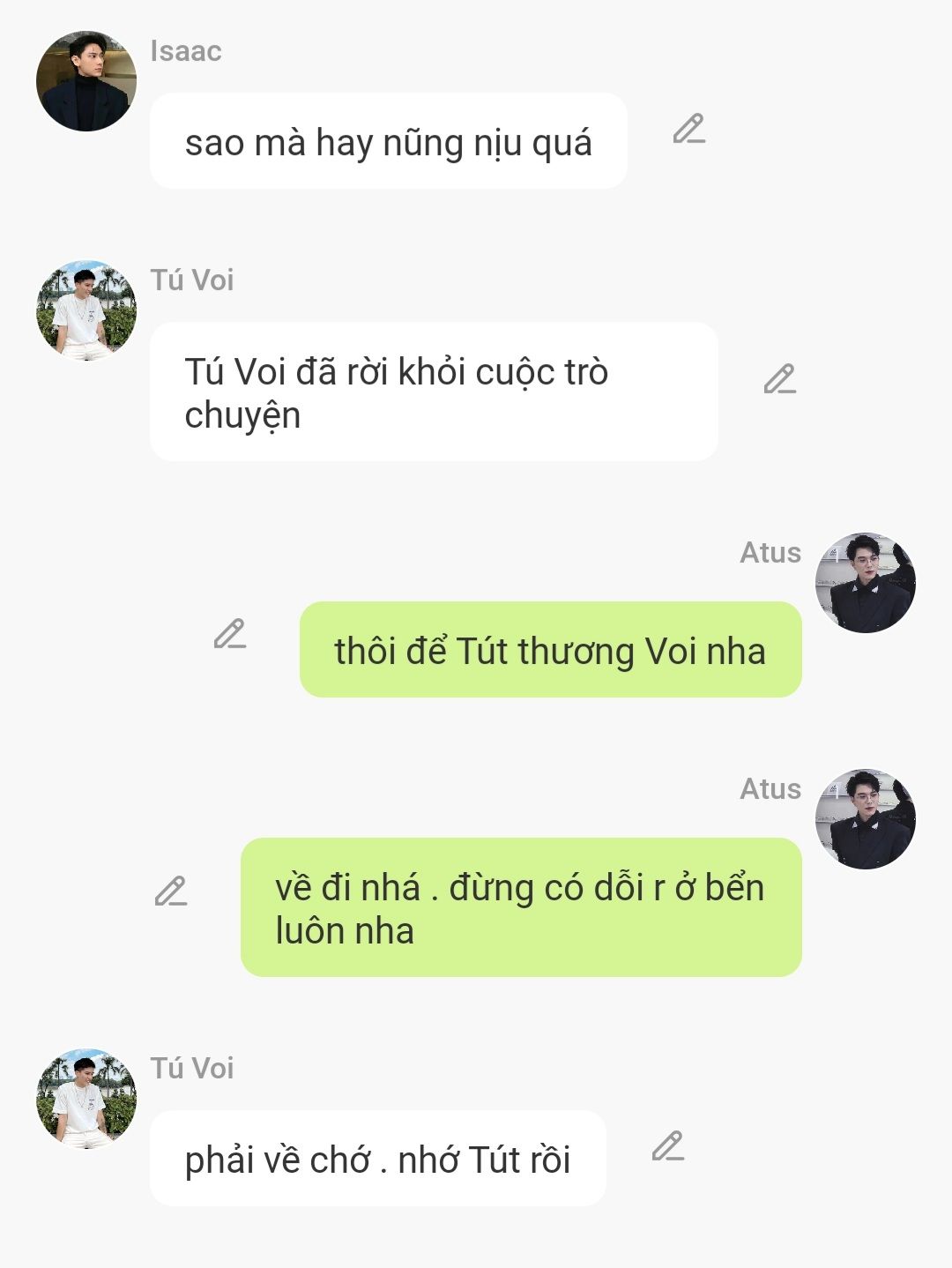Tap Atus's avatar next to "thôi để Tút thương"
Viewport: 952px width, 1268px height.
[865, 583]
